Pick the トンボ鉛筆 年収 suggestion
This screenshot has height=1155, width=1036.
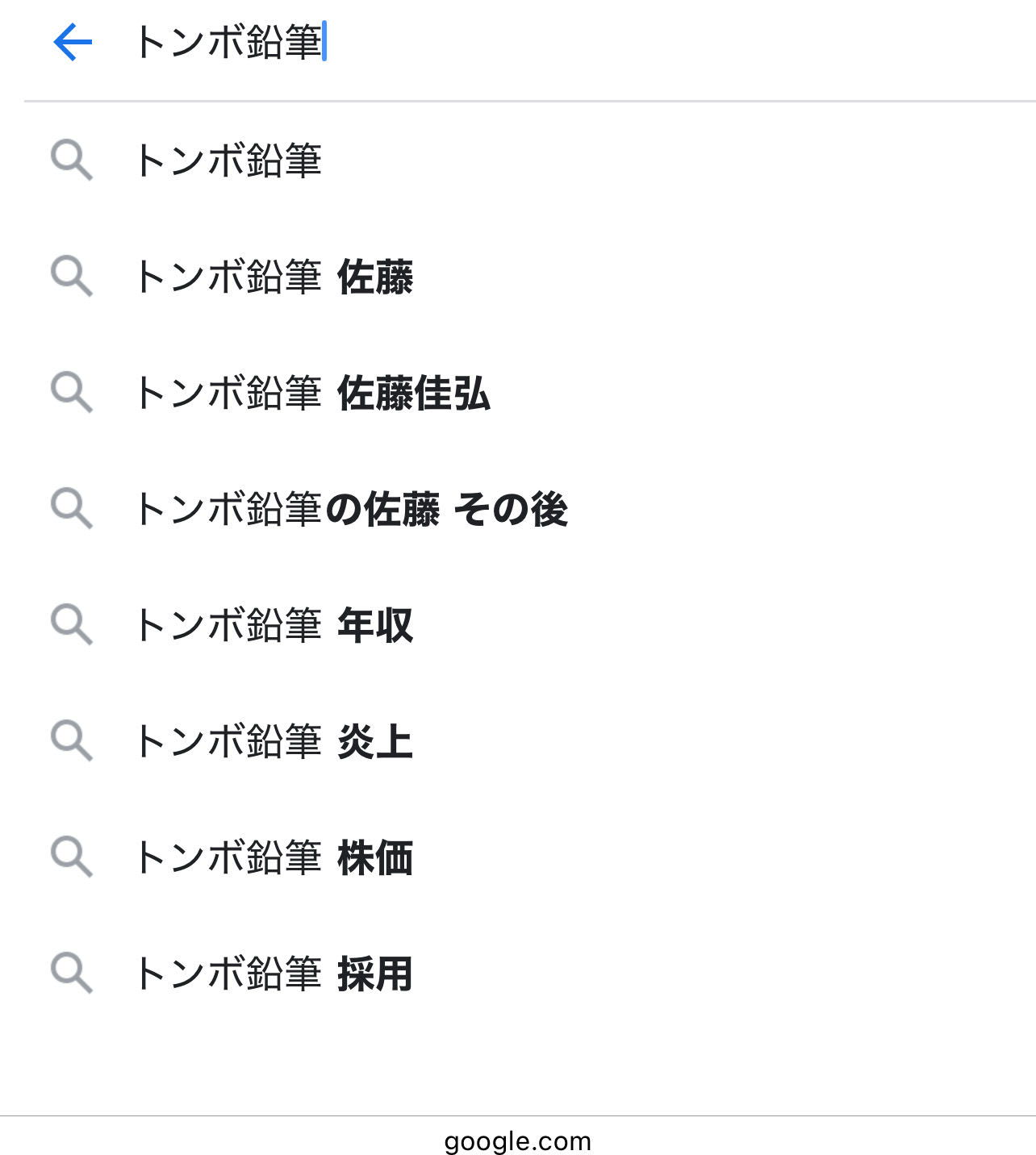274,625
